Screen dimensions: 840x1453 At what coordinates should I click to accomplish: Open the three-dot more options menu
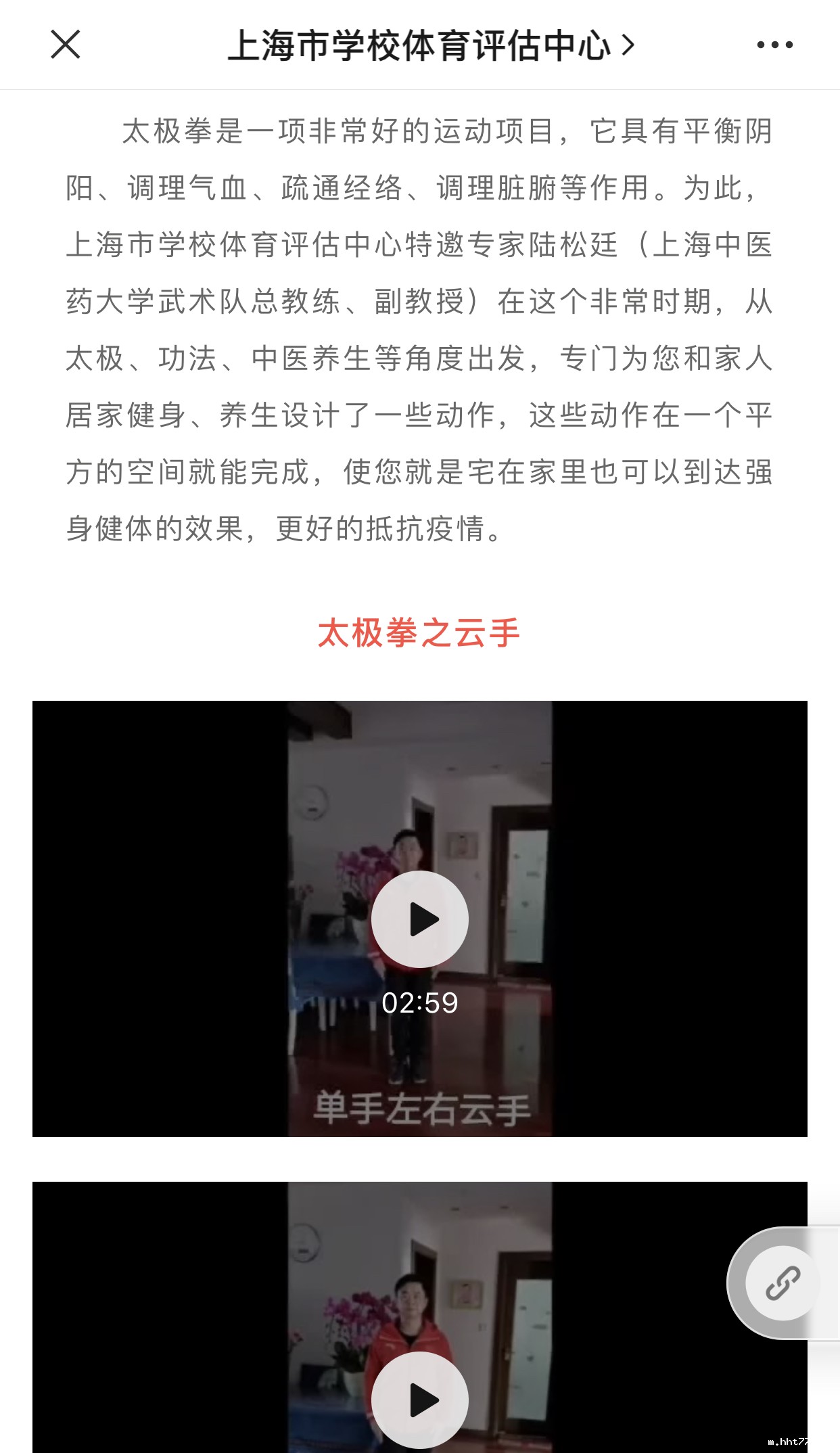774,45
